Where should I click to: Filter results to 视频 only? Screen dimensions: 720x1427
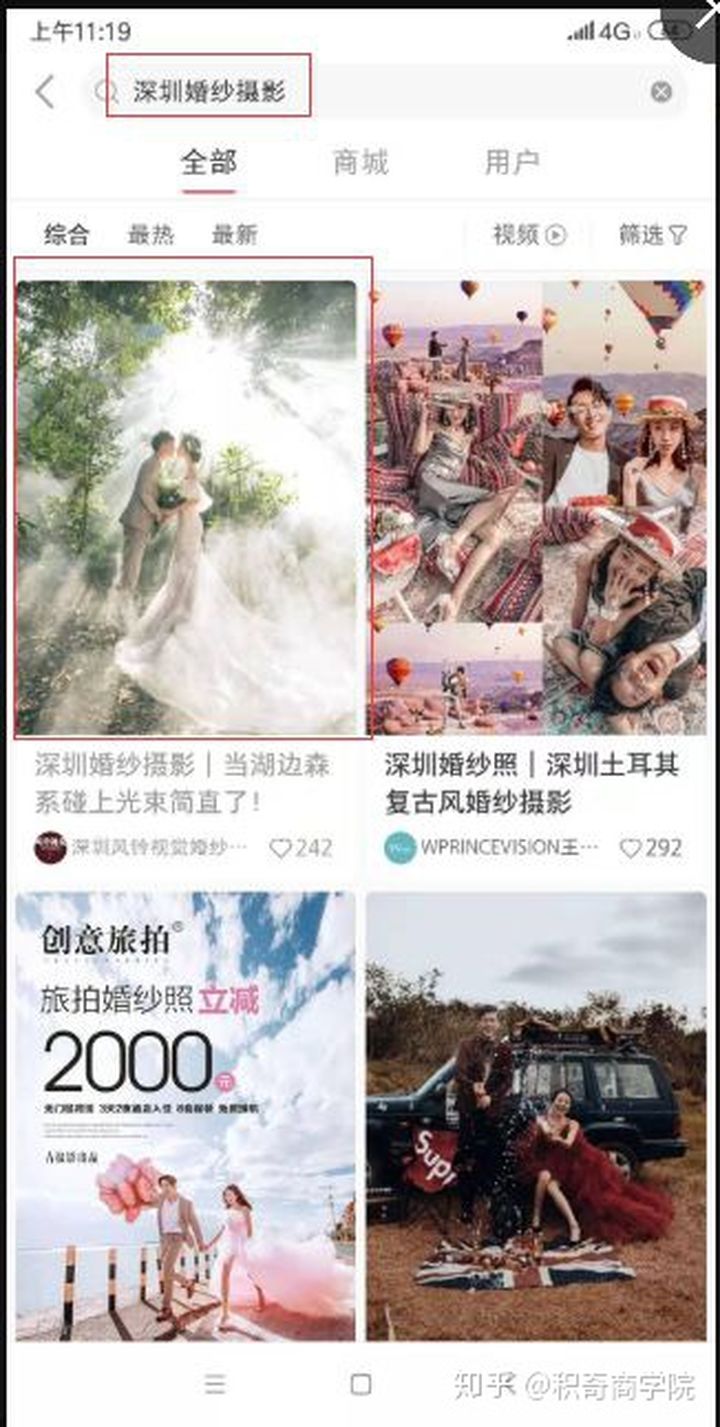point(529,235)
